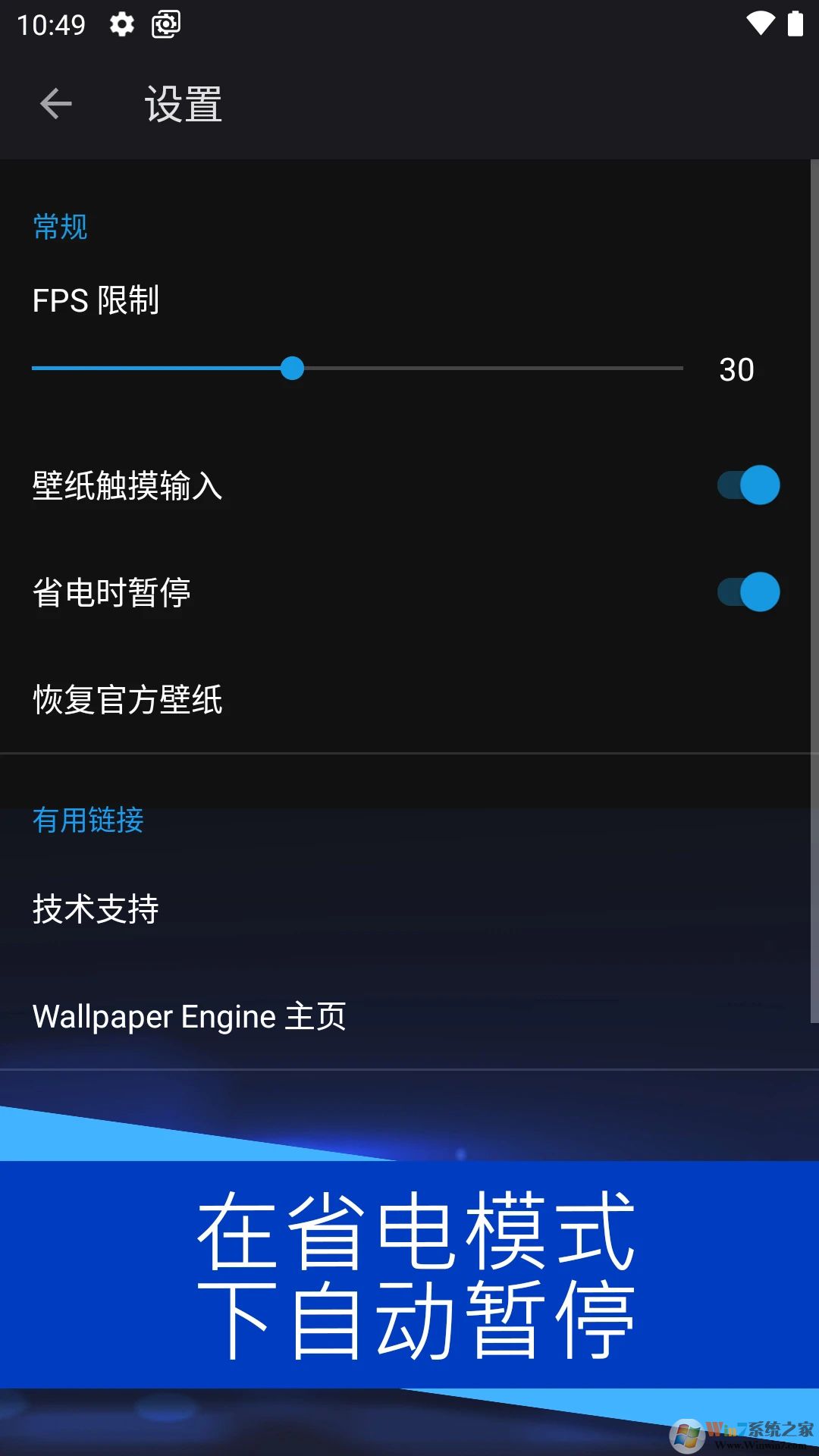Toggle wallpaper touch input off

[749, 485]
